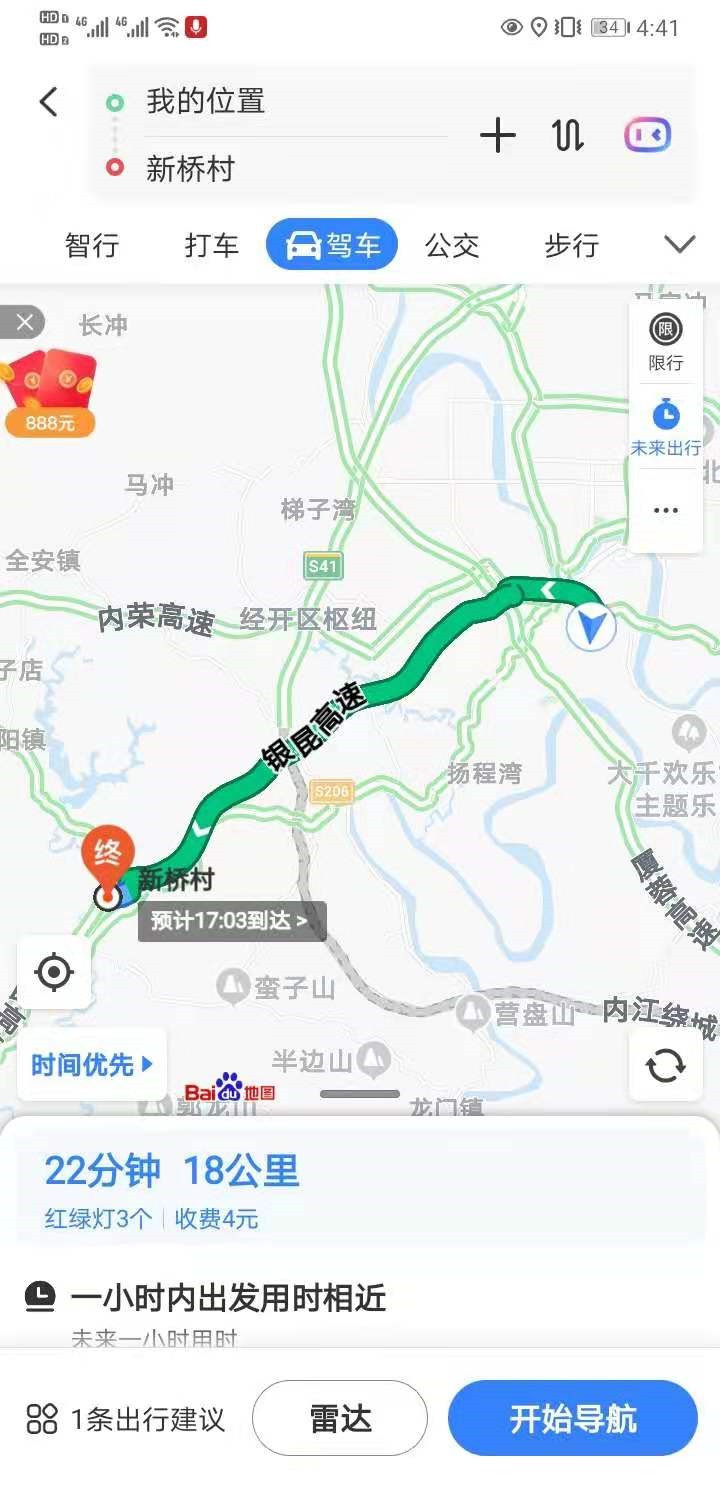Show more map tools
The height and width of the screenshot is (1496, 720).
pyautogui.click(x=665, y=510)
